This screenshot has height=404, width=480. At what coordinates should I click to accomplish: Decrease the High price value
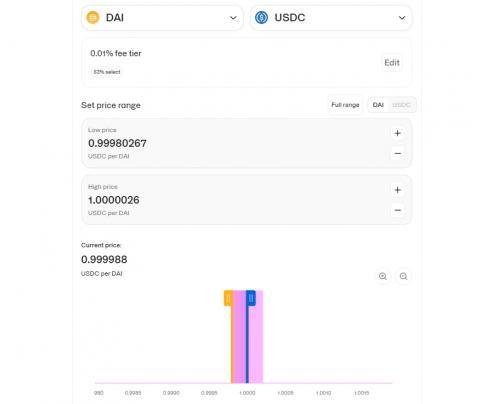coord(397,210)
